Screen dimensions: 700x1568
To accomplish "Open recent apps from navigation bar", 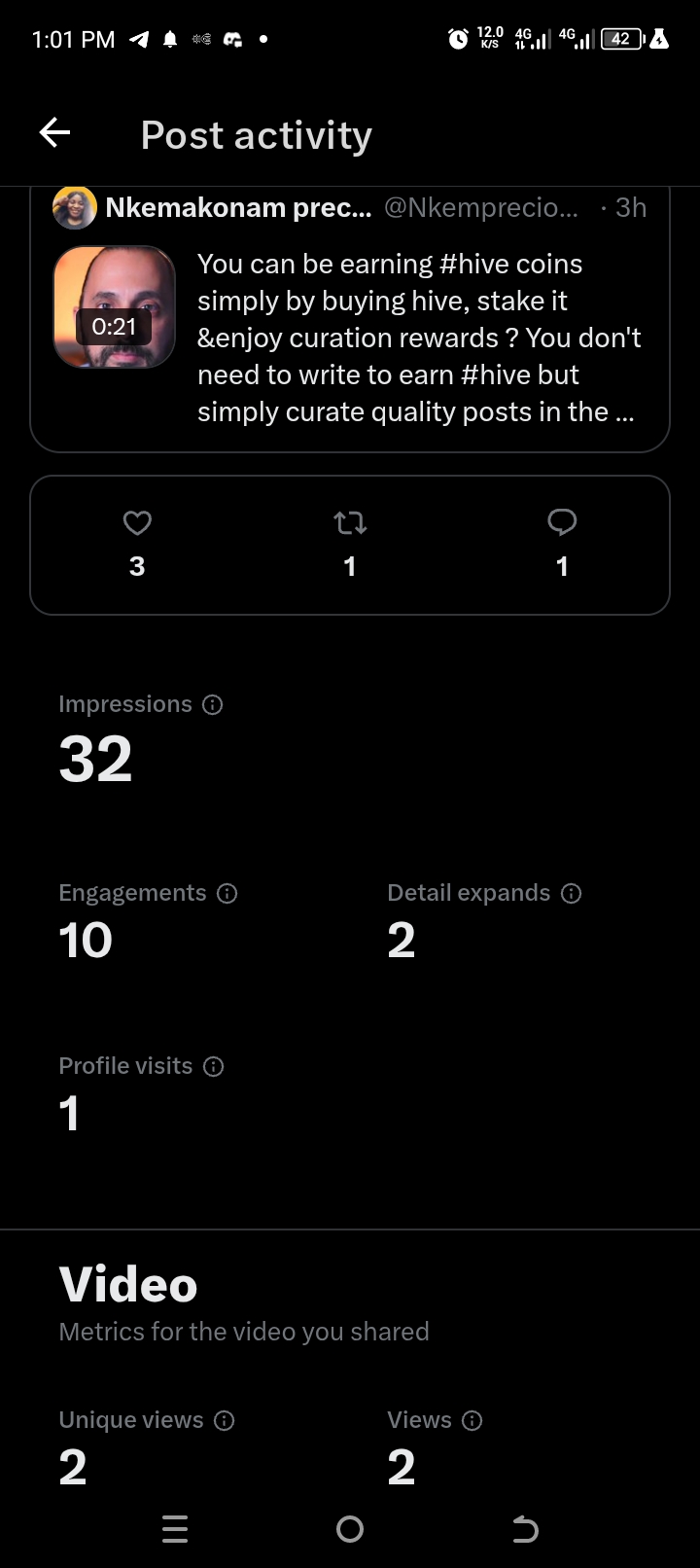I will coord(175,1530).
